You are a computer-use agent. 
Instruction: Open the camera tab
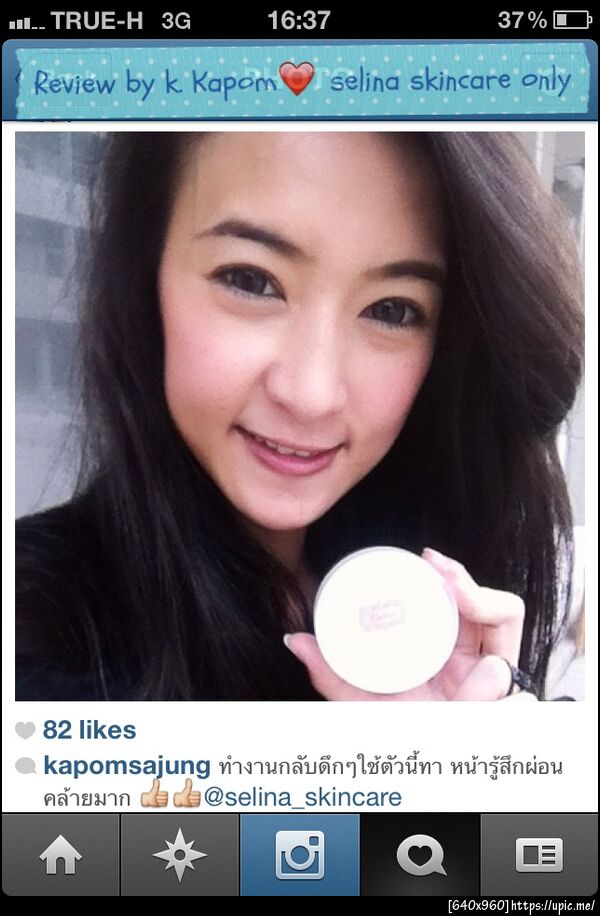pos(300,855)
